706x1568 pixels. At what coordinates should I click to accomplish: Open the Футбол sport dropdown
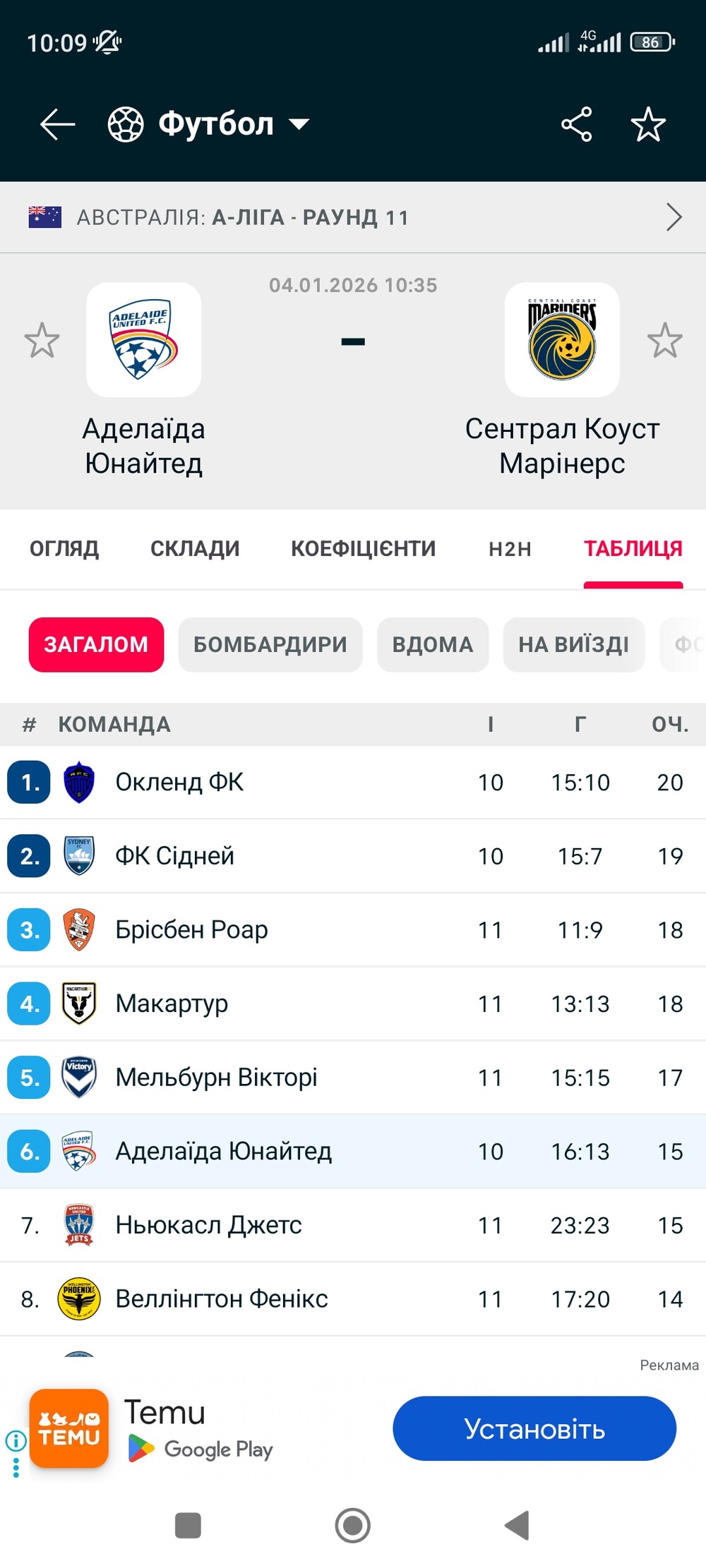[x=210, y=124]
